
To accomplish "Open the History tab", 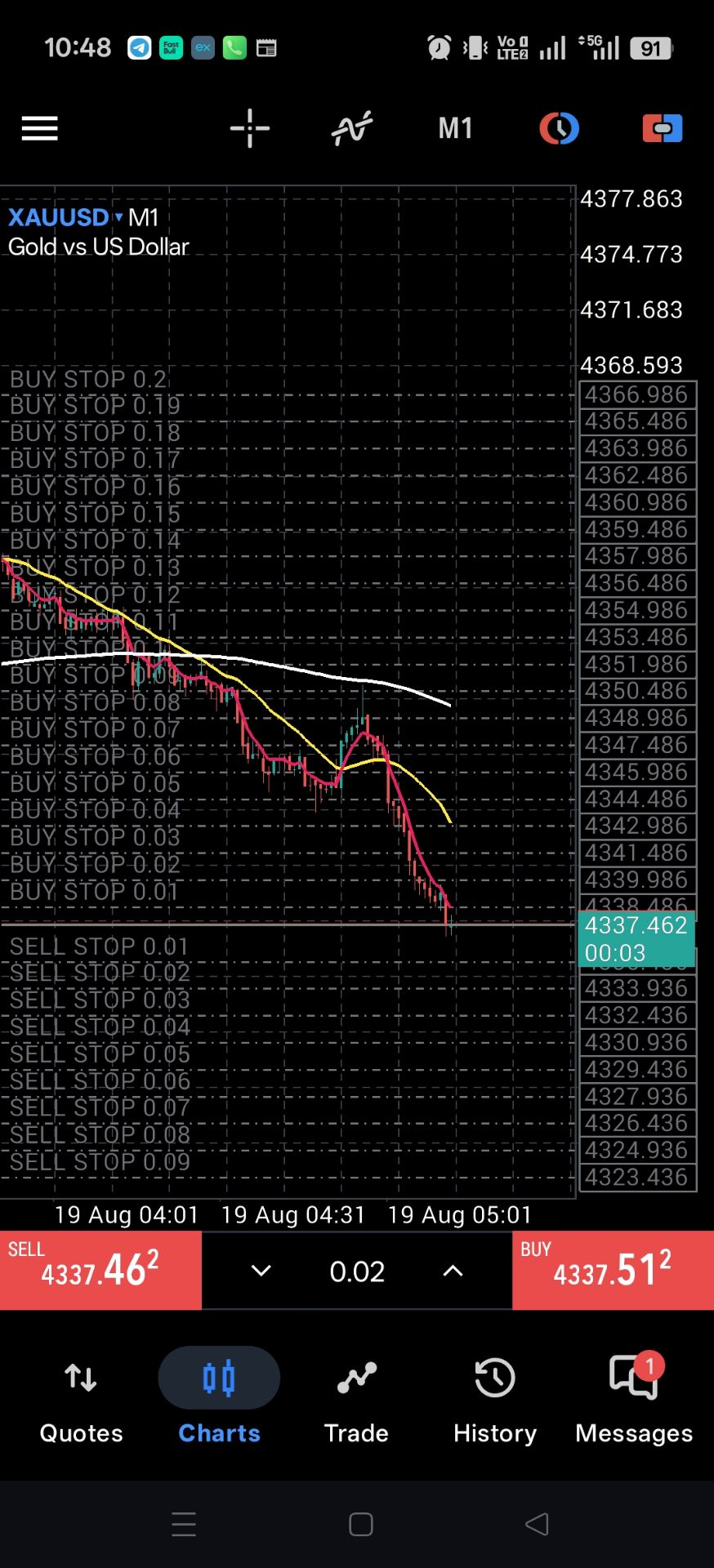I will pyautogui.click(x=495, y=1396).
